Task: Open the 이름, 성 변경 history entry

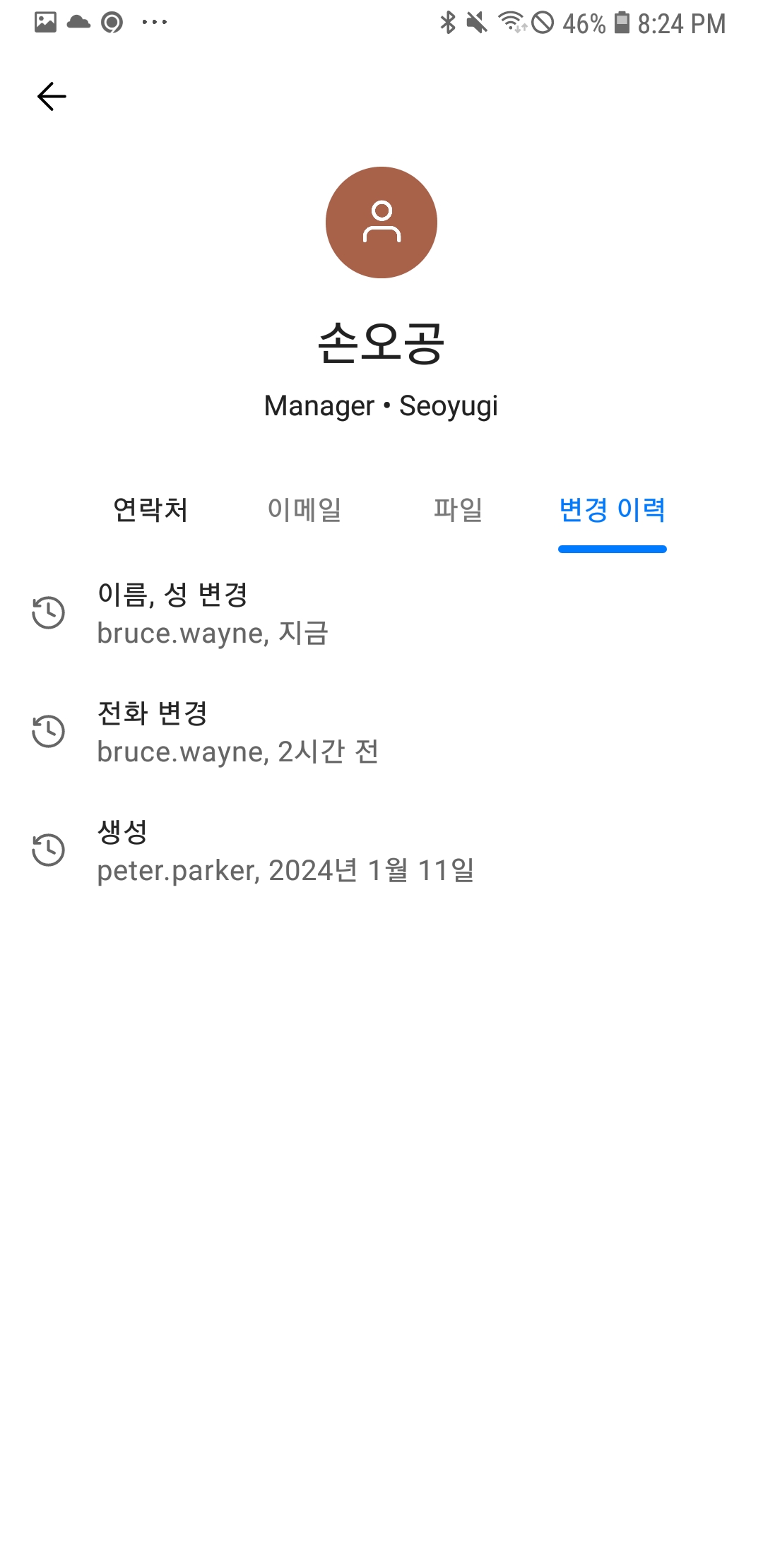Action: [381, 613]
